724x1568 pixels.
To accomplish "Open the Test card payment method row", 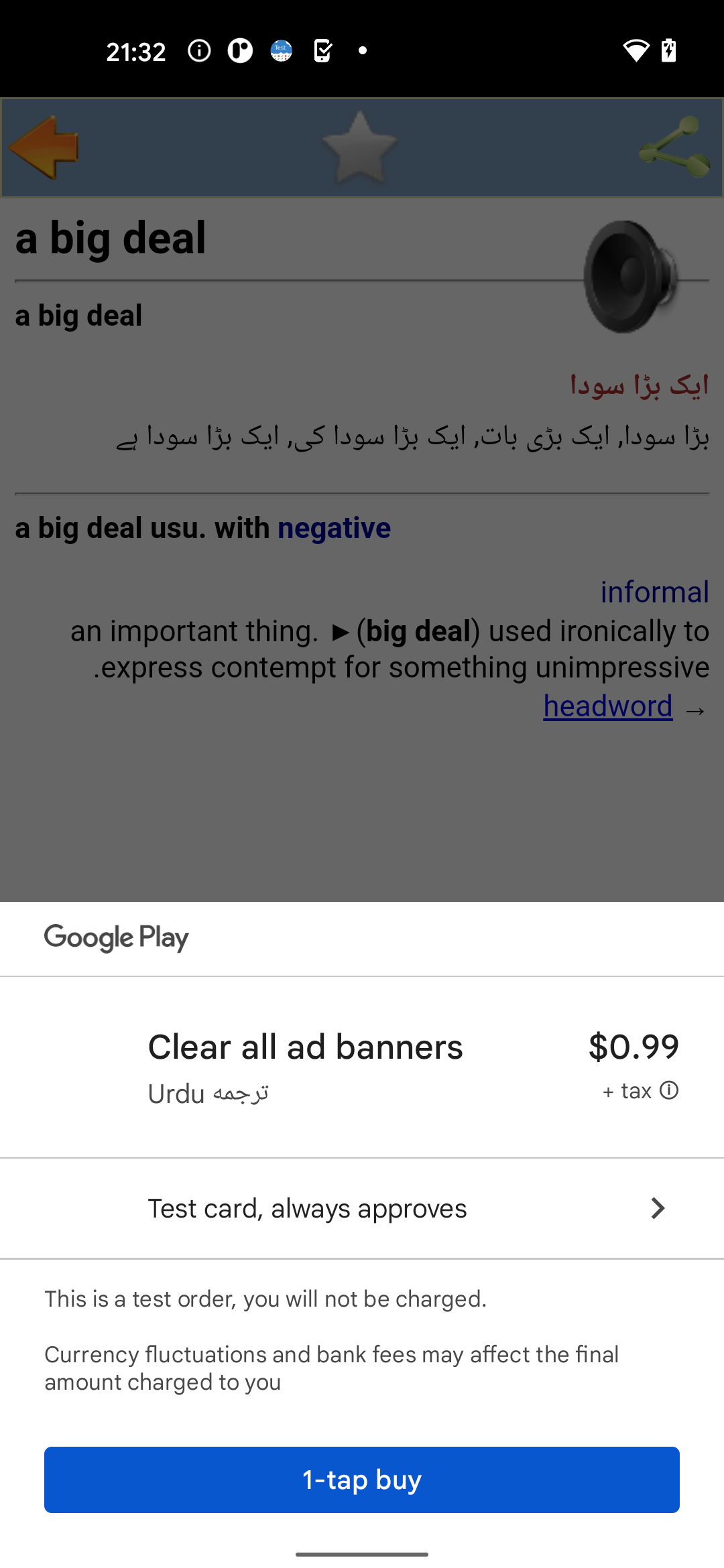I will point(362,1208).
